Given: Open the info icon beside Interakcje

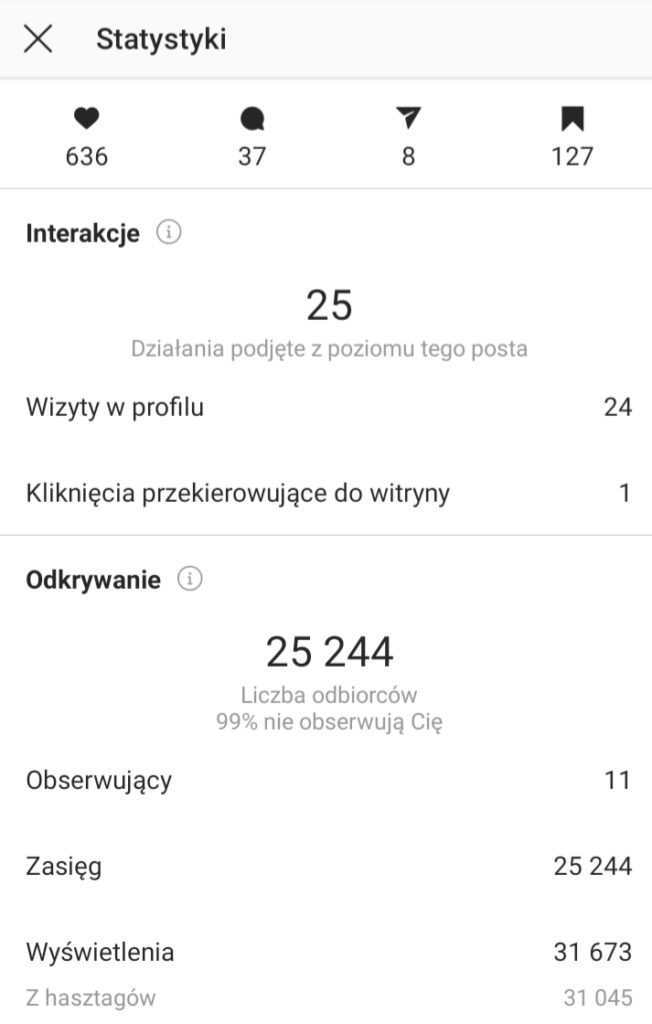Looking at the screenshot, I should tap(169, 233).
